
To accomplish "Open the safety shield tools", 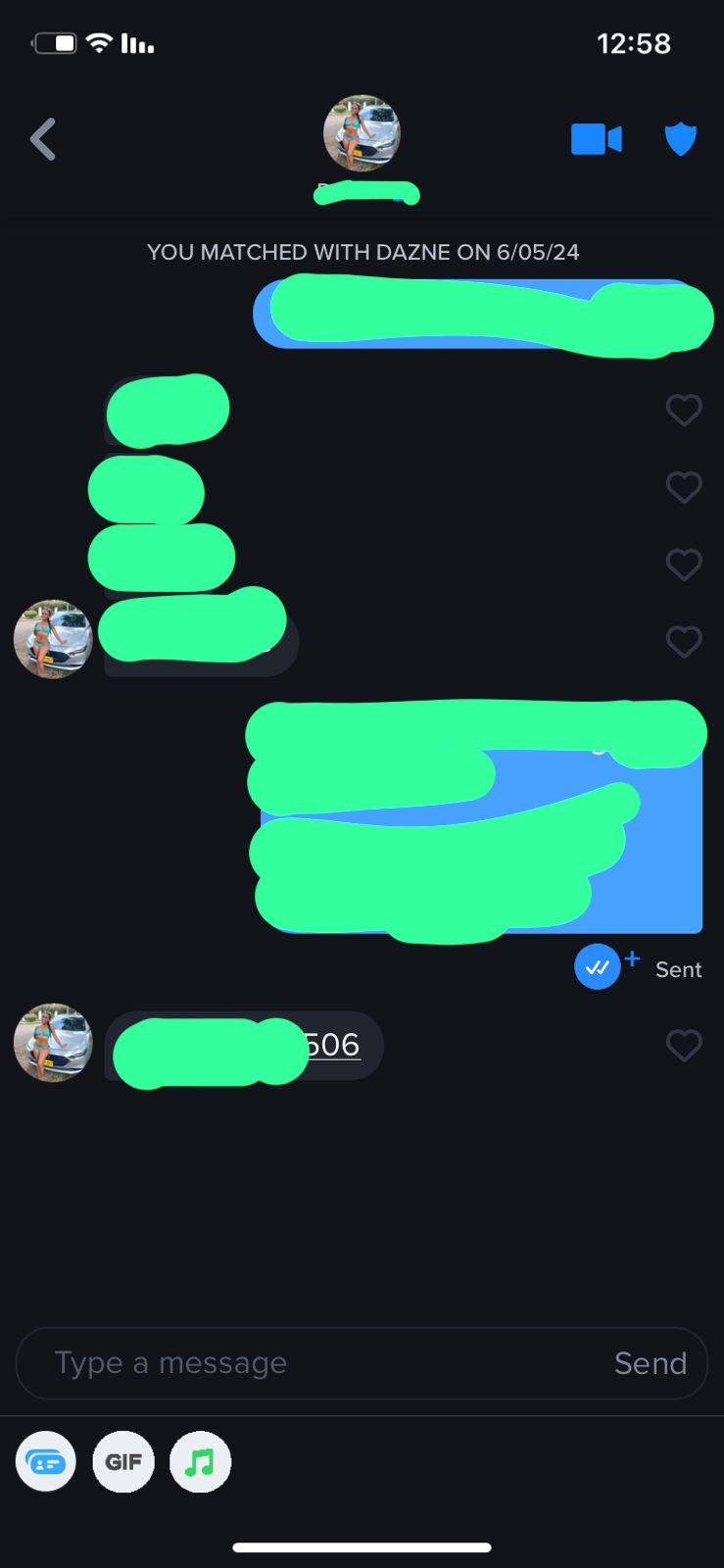I will [x=681, y=139].
